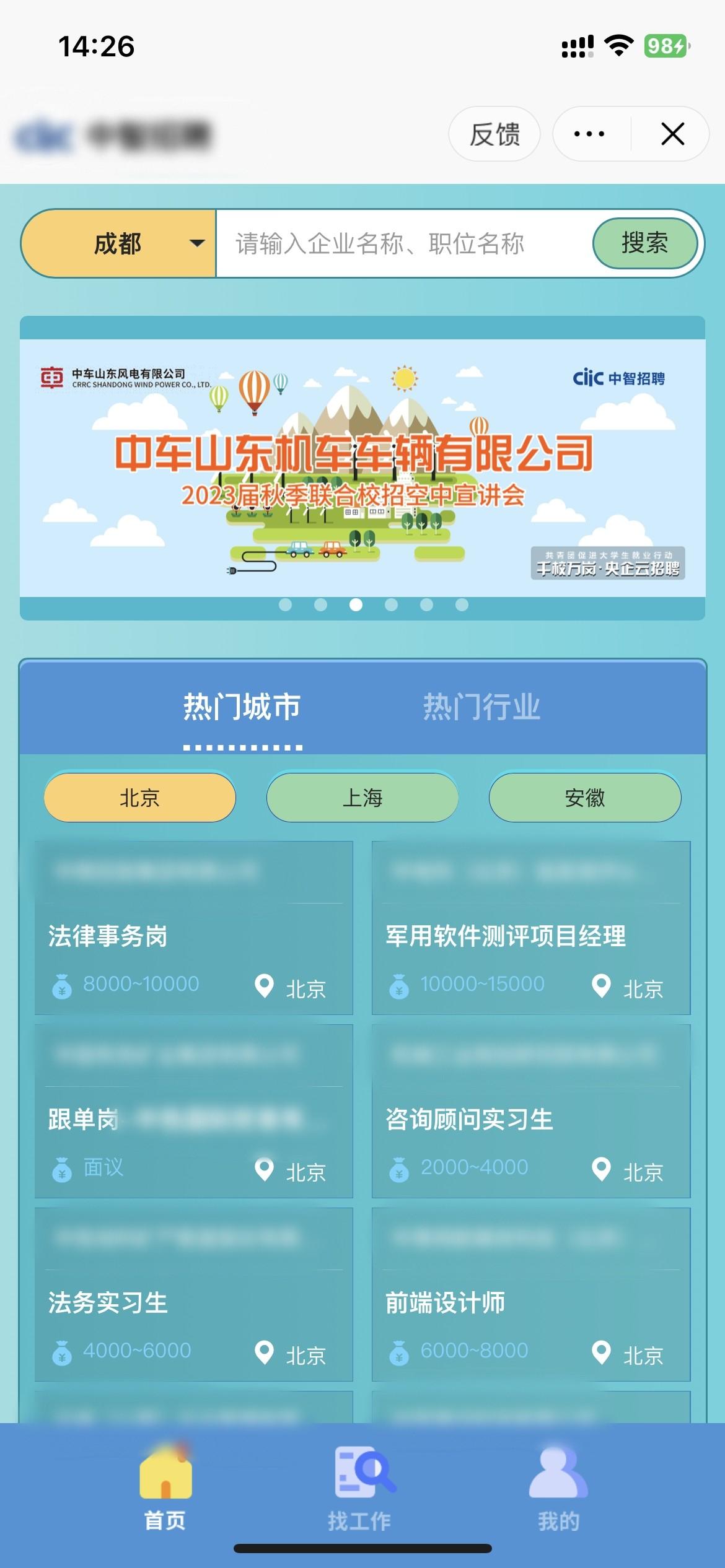The height and width of the screenshot is (1568, 725).
Task: Switch to the 热门行业 tab
Action: point(481,707)
